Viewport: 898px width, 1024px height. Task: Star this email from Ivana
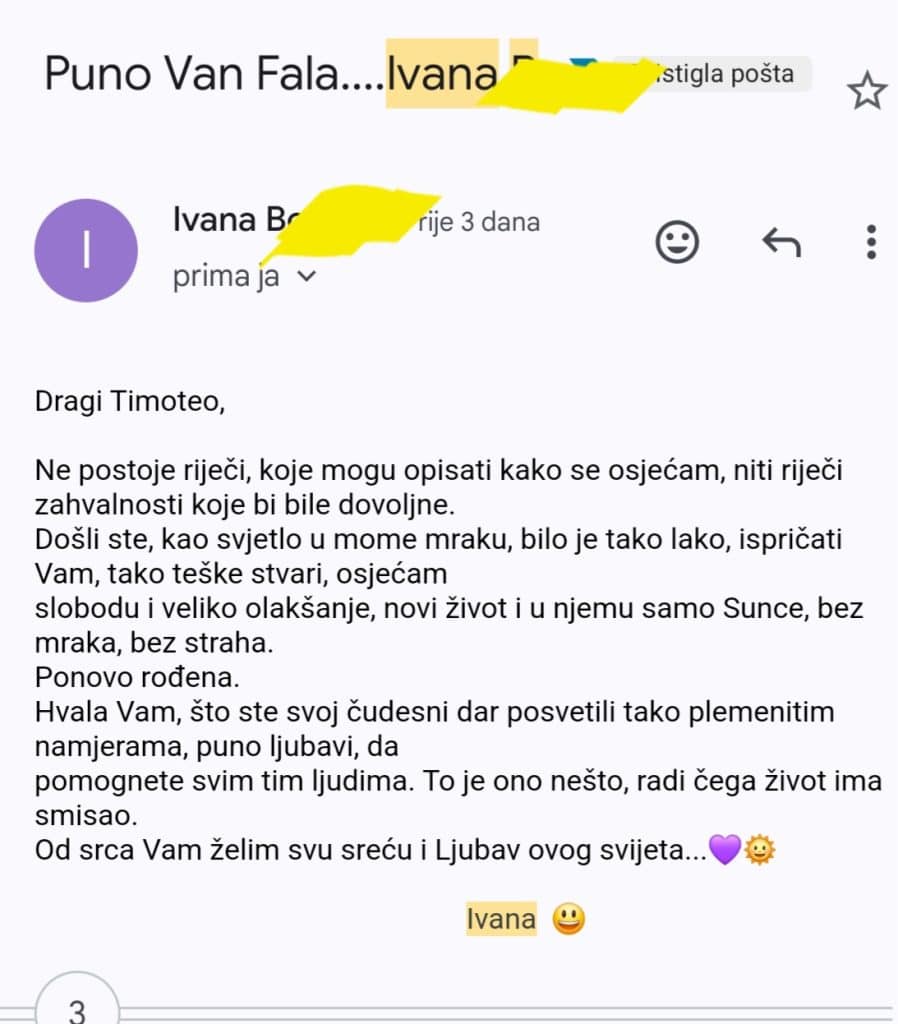click(x=866, y=92)
